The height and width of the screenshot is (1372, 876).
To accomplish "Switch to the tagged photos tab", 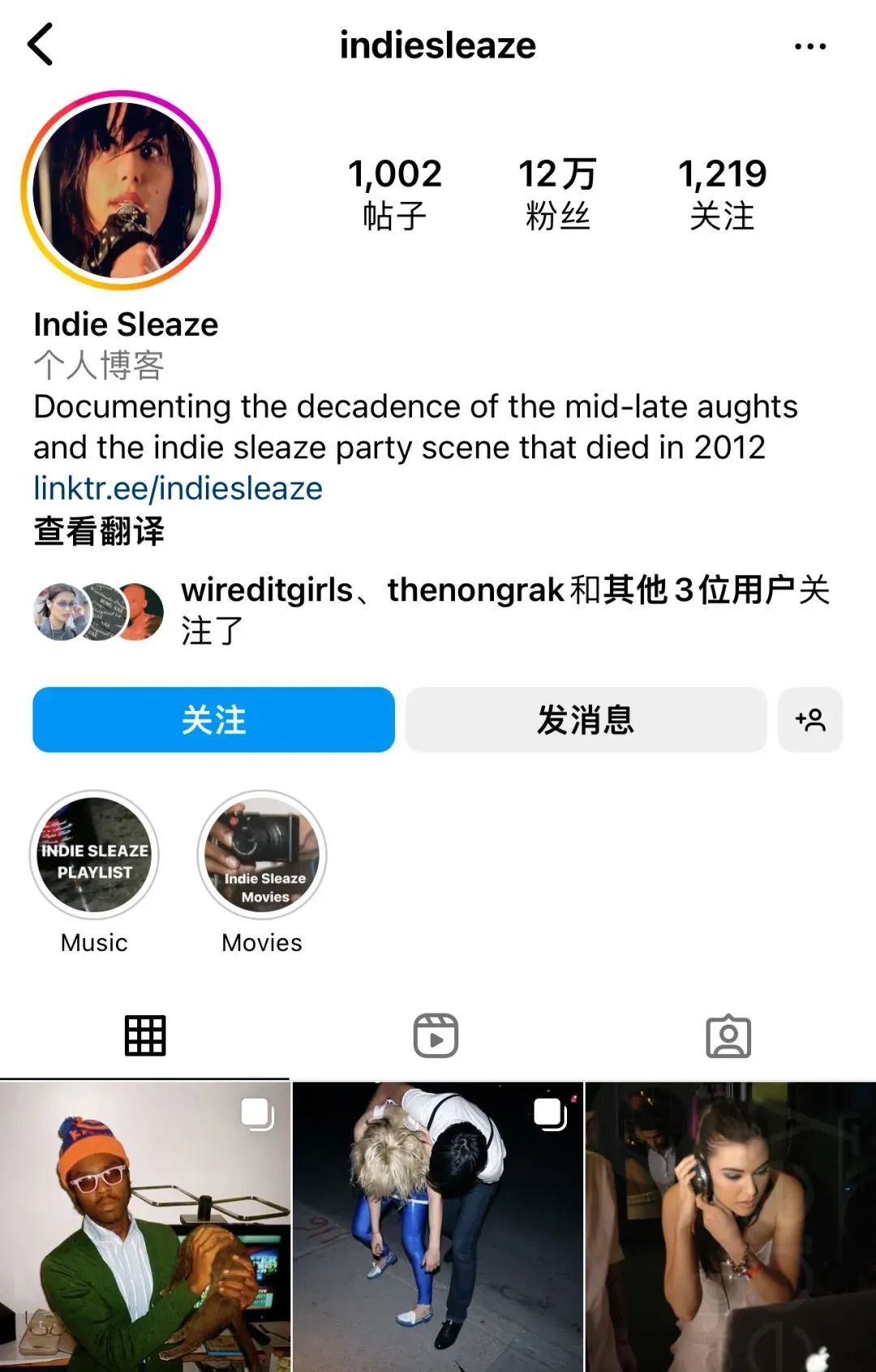I will coord(728,1036).
